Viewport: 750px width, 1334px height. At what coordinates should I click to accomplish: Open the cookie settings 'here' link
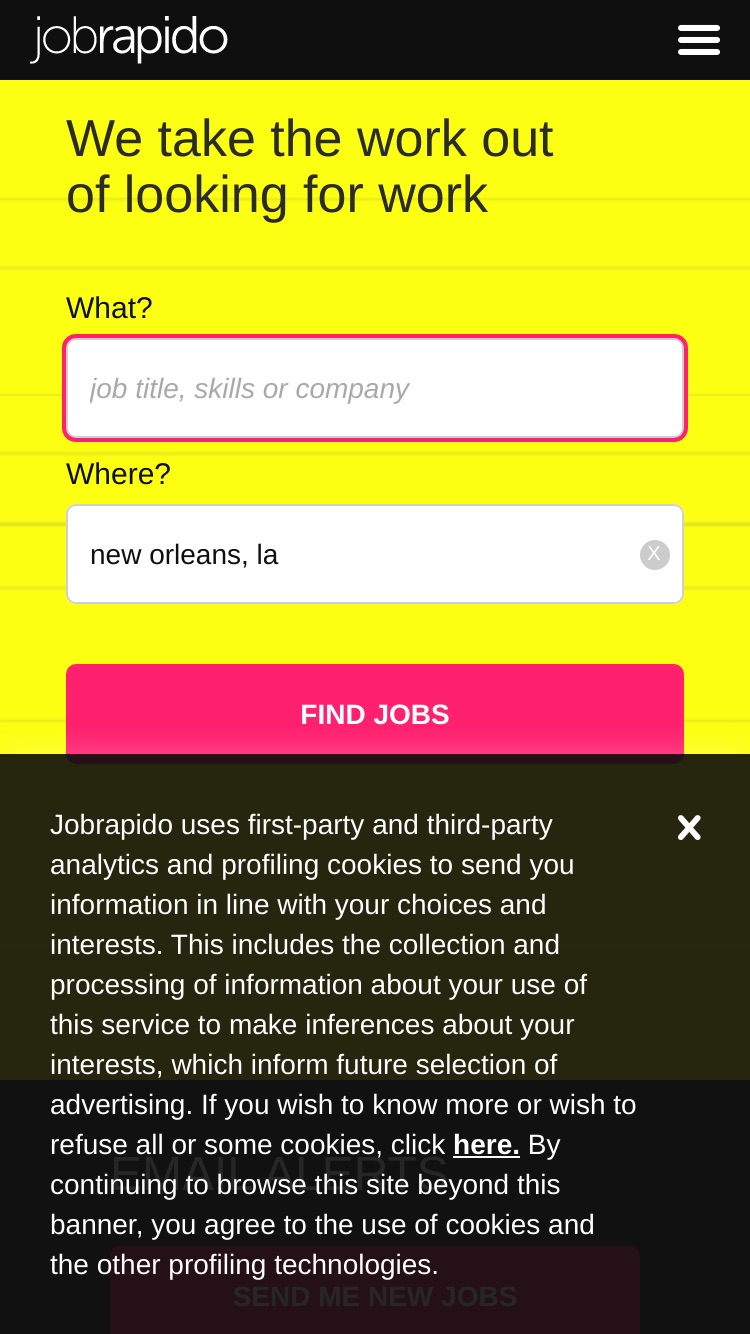click(x=486, y=1145)
